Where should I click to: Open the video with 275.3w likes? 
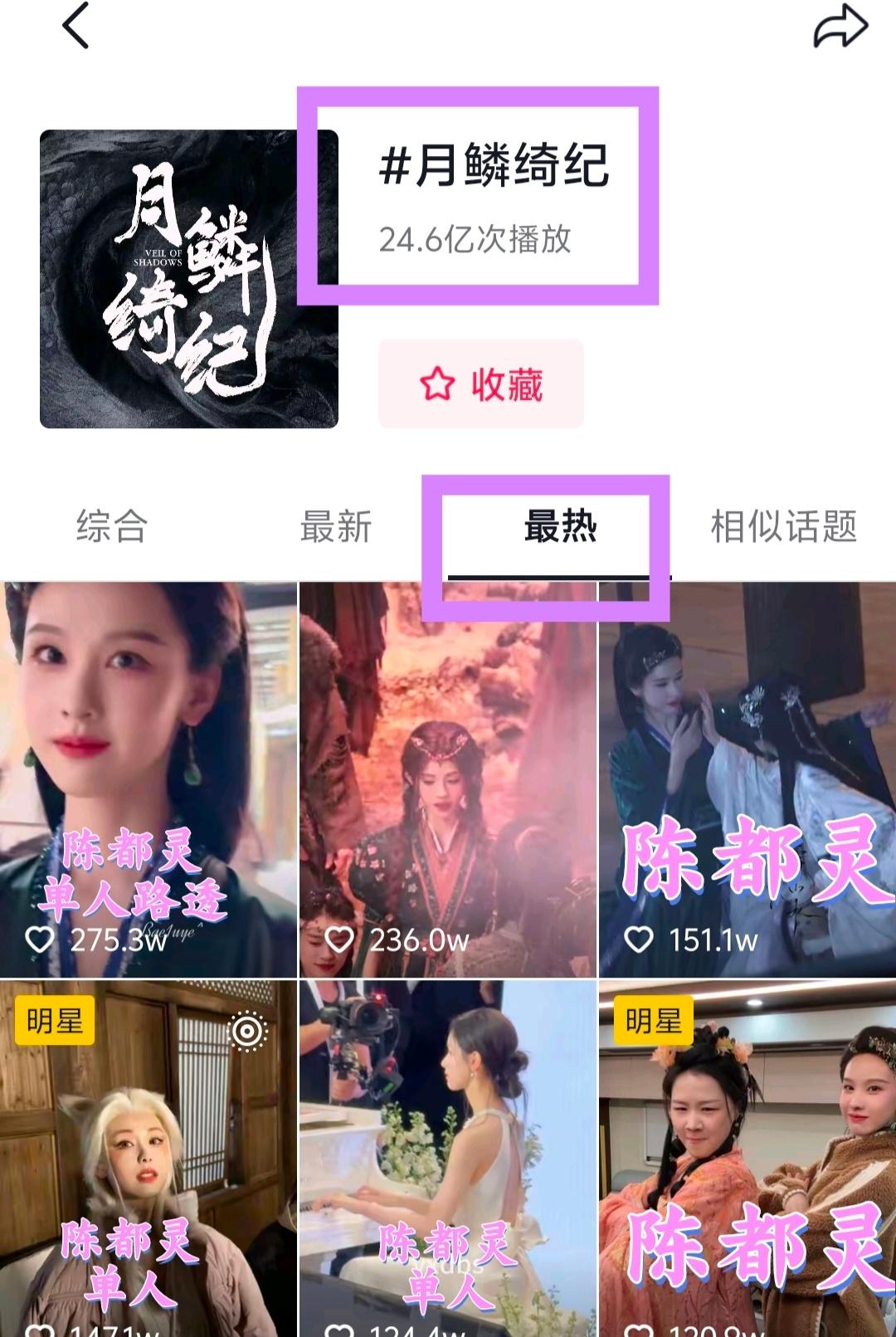(149, 780)
